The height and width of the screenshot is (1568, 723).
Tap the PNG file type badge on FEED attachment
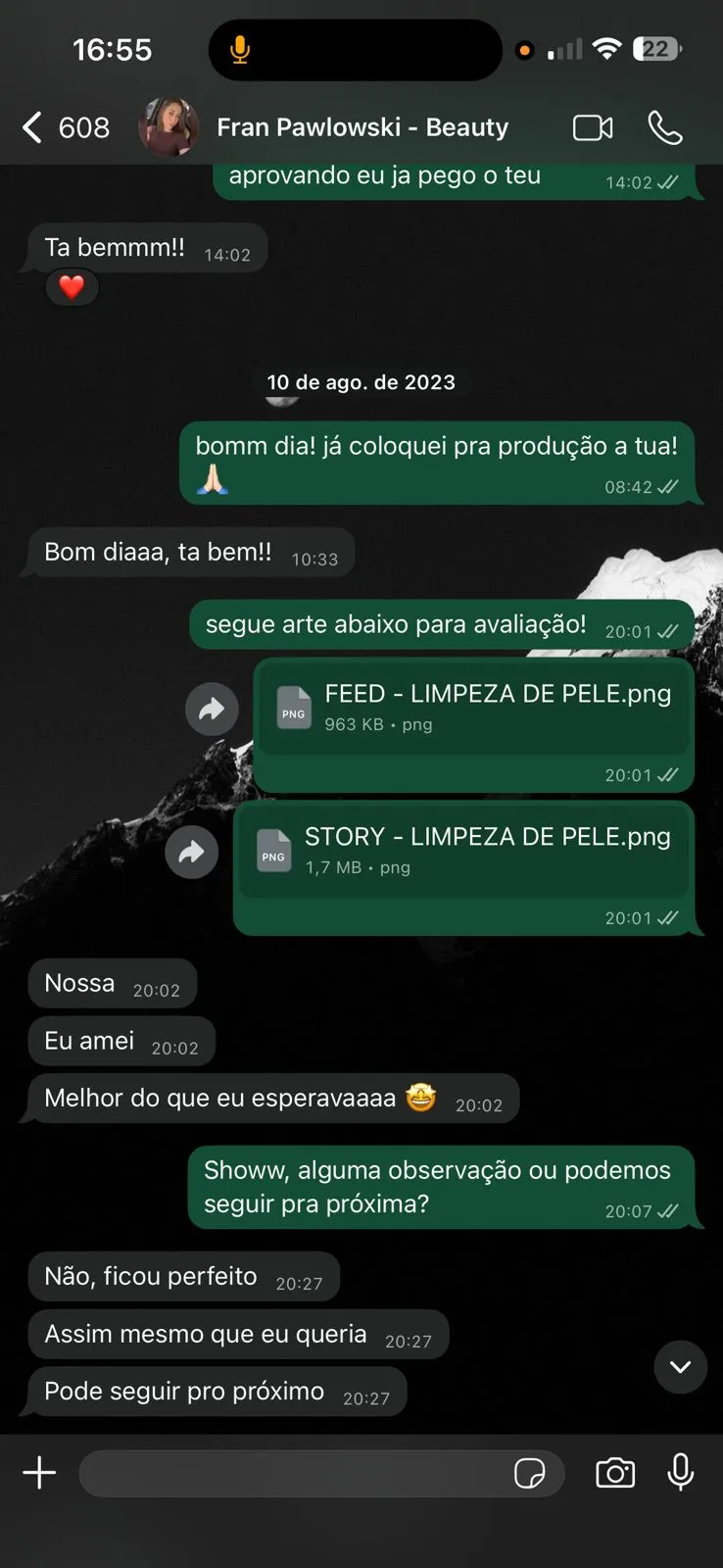[293, 709]
